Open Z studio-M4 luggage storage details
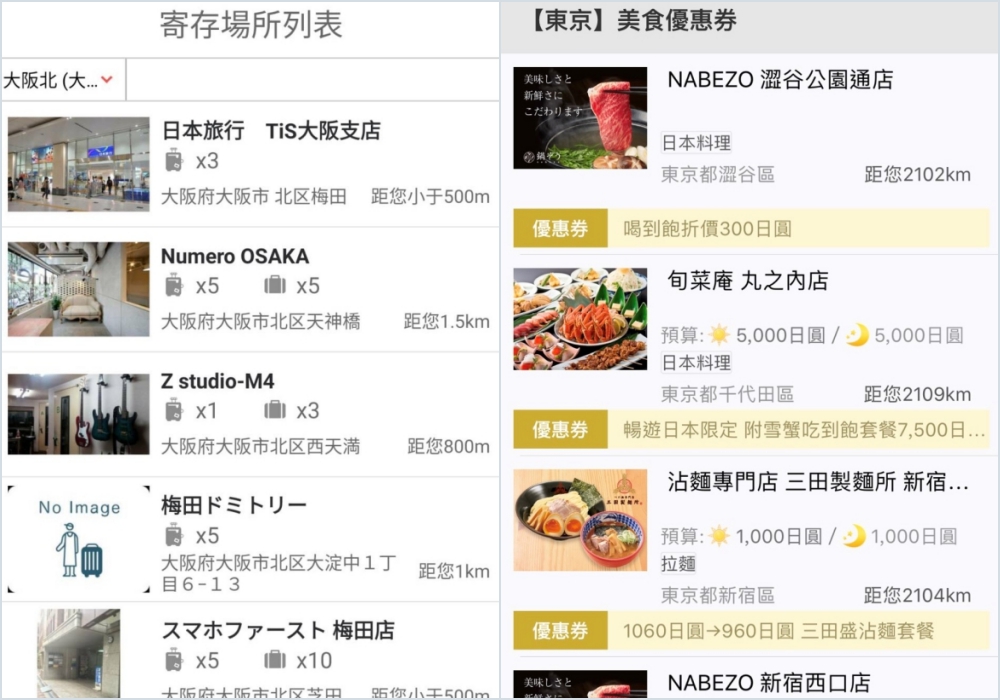This screenshot has width=1000, height=700. pyautogui.click(x=250, y=413)
